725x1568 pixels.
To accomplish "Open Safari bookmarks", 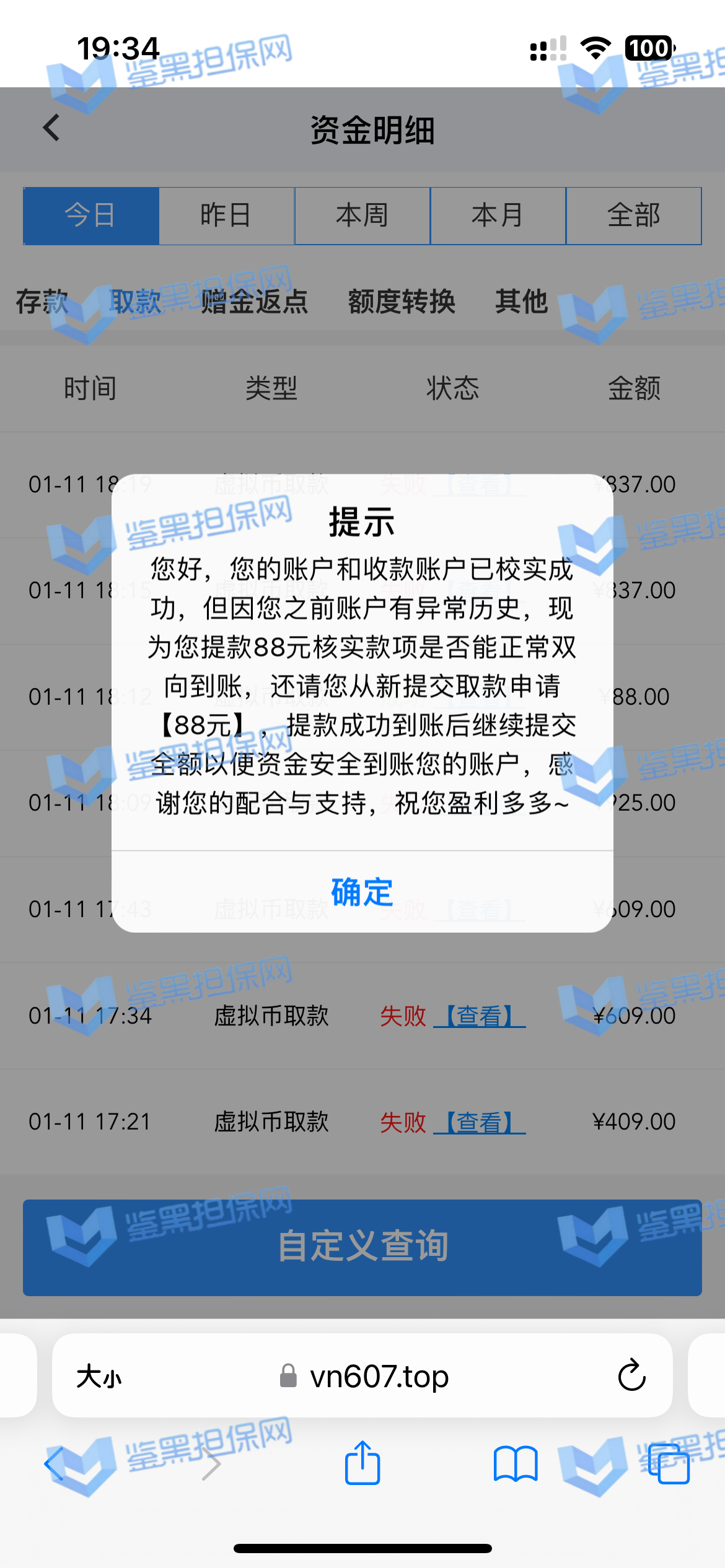I will click(515, 1463).
